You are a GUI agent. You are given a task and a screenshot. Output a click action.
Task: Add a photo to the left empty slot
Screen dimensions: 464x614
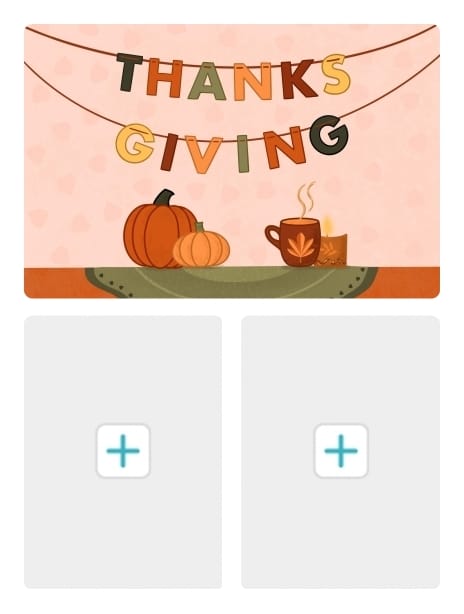pos(123,451)
